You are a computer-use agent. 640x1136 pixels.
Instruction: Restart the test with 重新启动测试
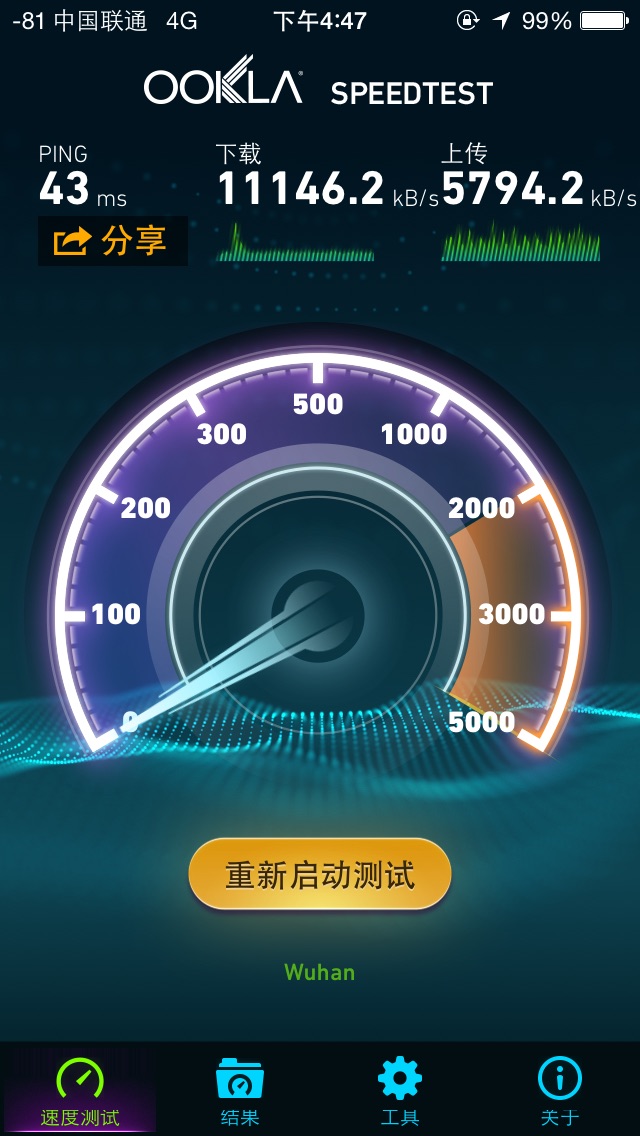[x=320, y=875]
